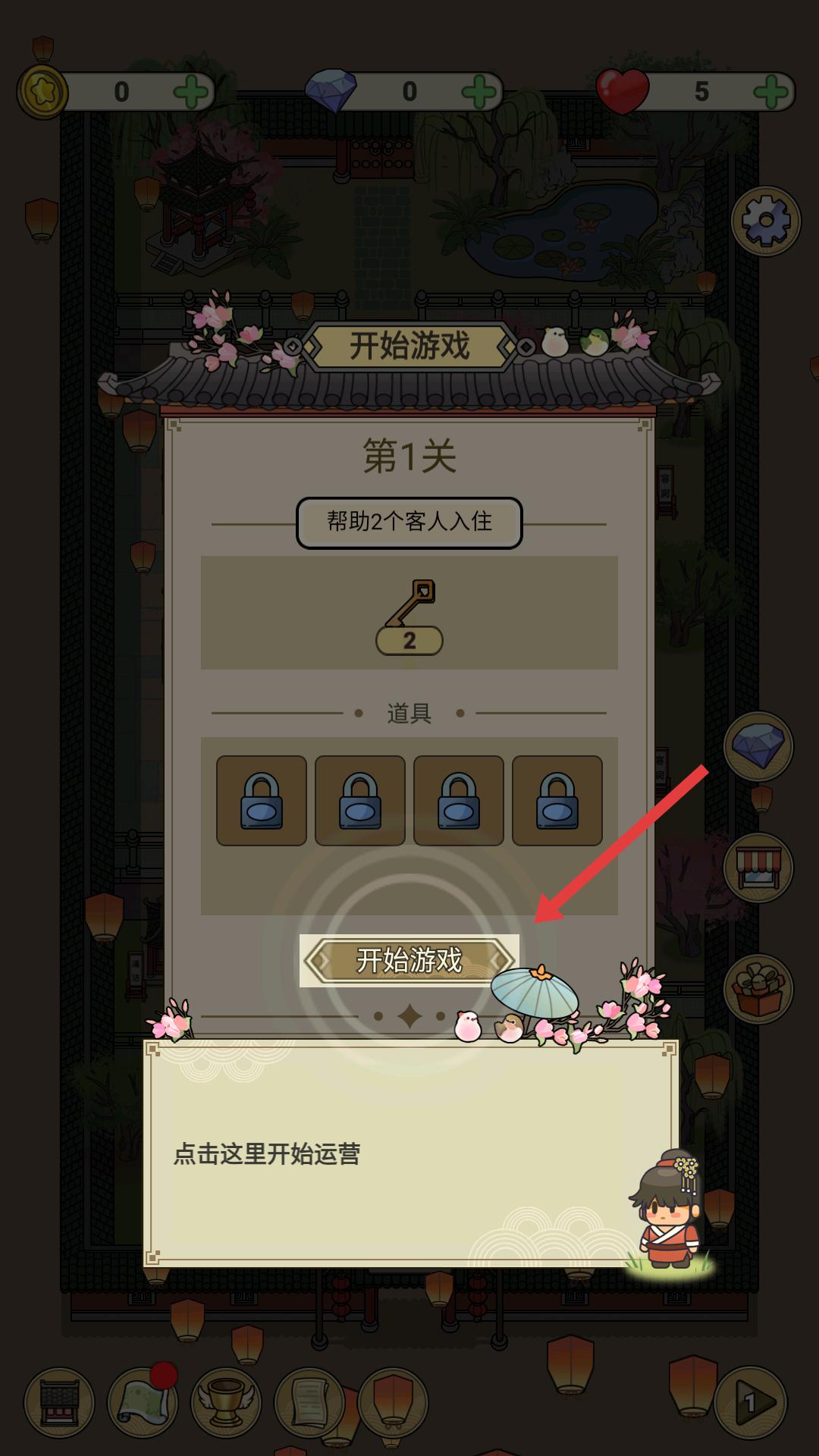Open the building menu icon
The height and width of the screenshot is (1456, 819).
[x=59, y=1403]
